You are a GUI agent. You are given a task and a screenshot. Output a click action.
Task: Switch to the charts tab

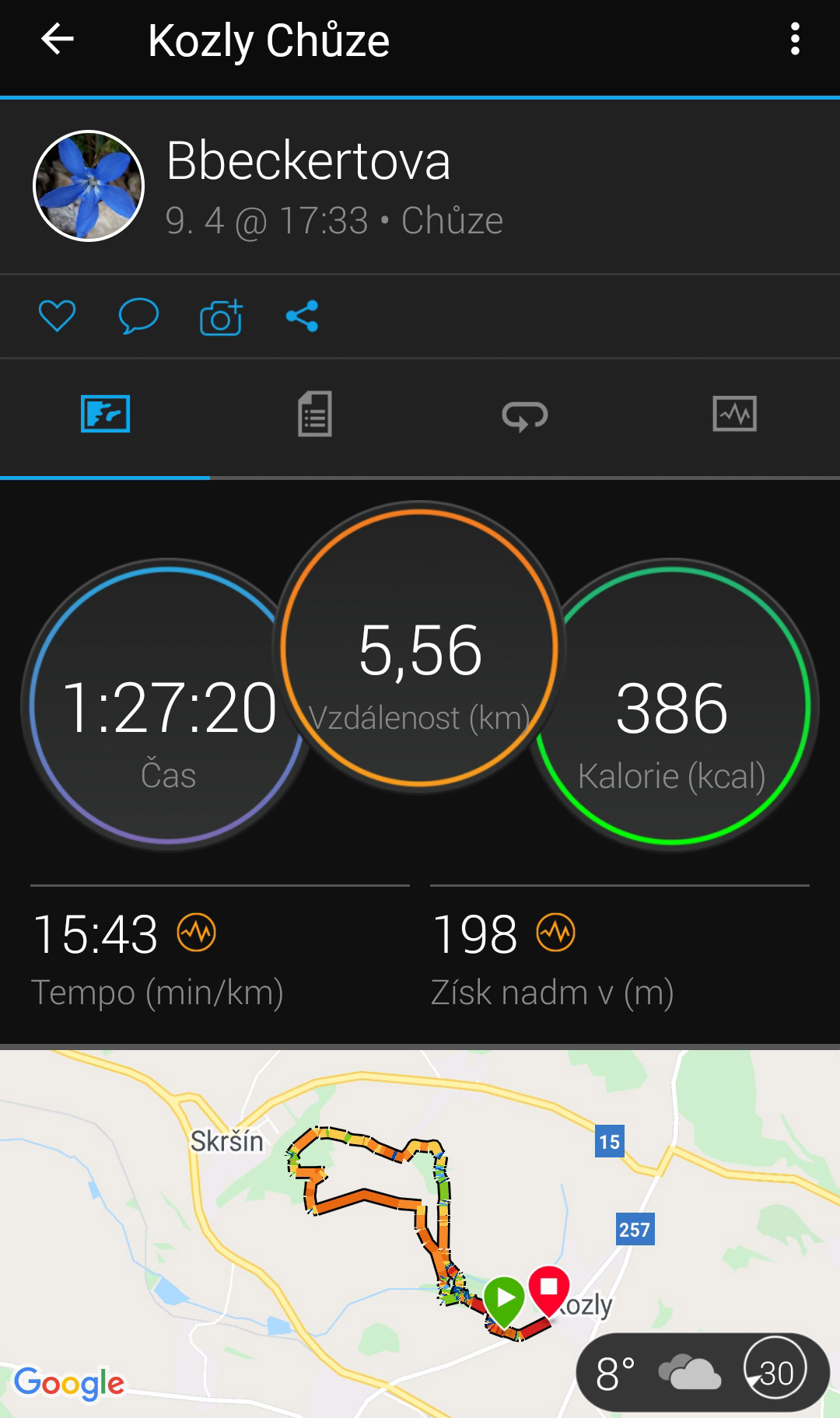[734, 414]
